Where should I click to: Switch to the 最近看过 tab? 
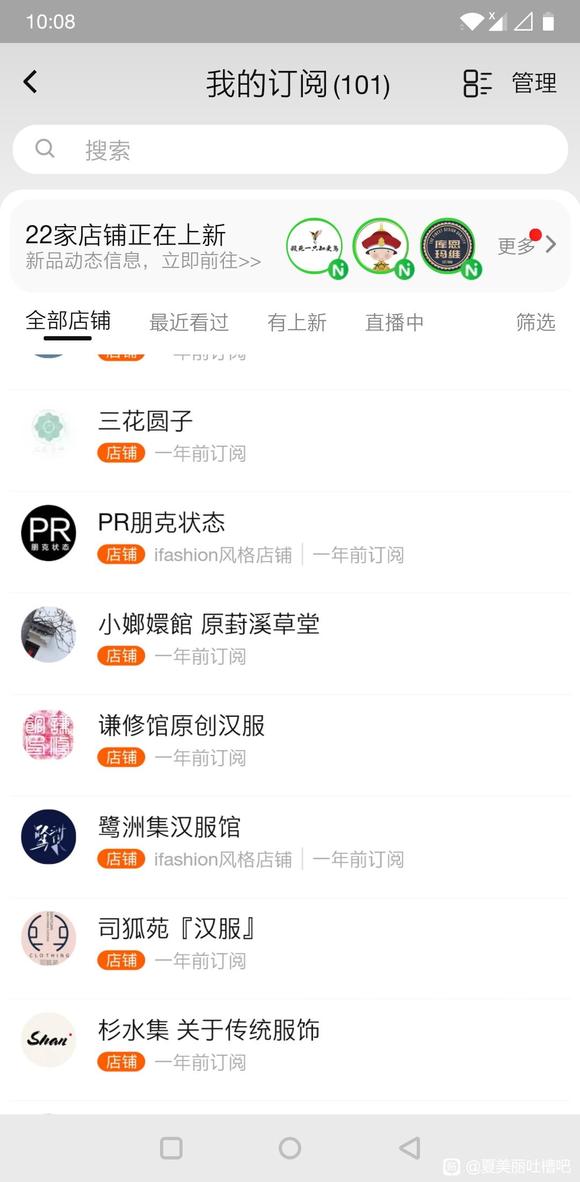pos(189,323)
